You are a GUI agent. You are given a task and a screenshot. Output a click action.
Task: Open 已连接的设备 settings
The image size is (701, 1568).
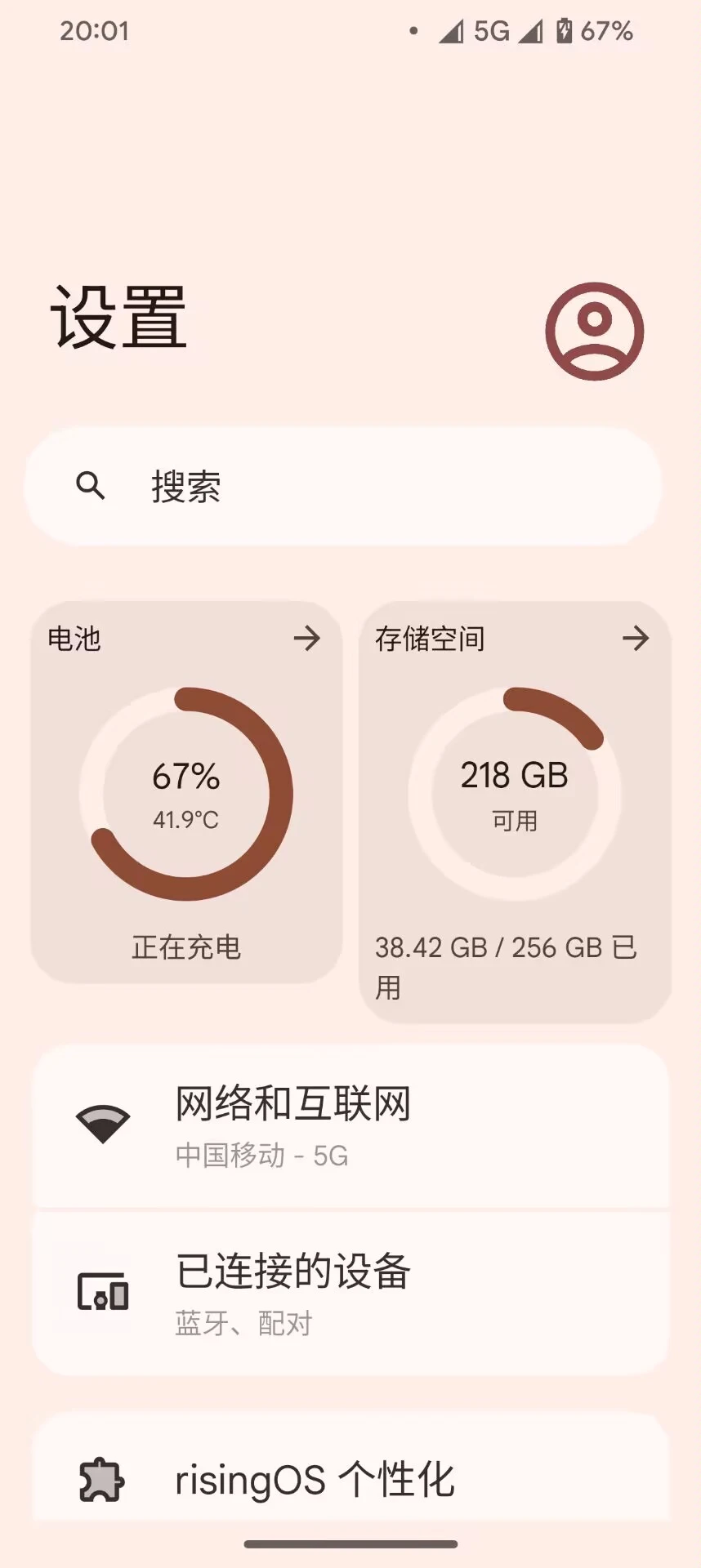[350, 1294]
